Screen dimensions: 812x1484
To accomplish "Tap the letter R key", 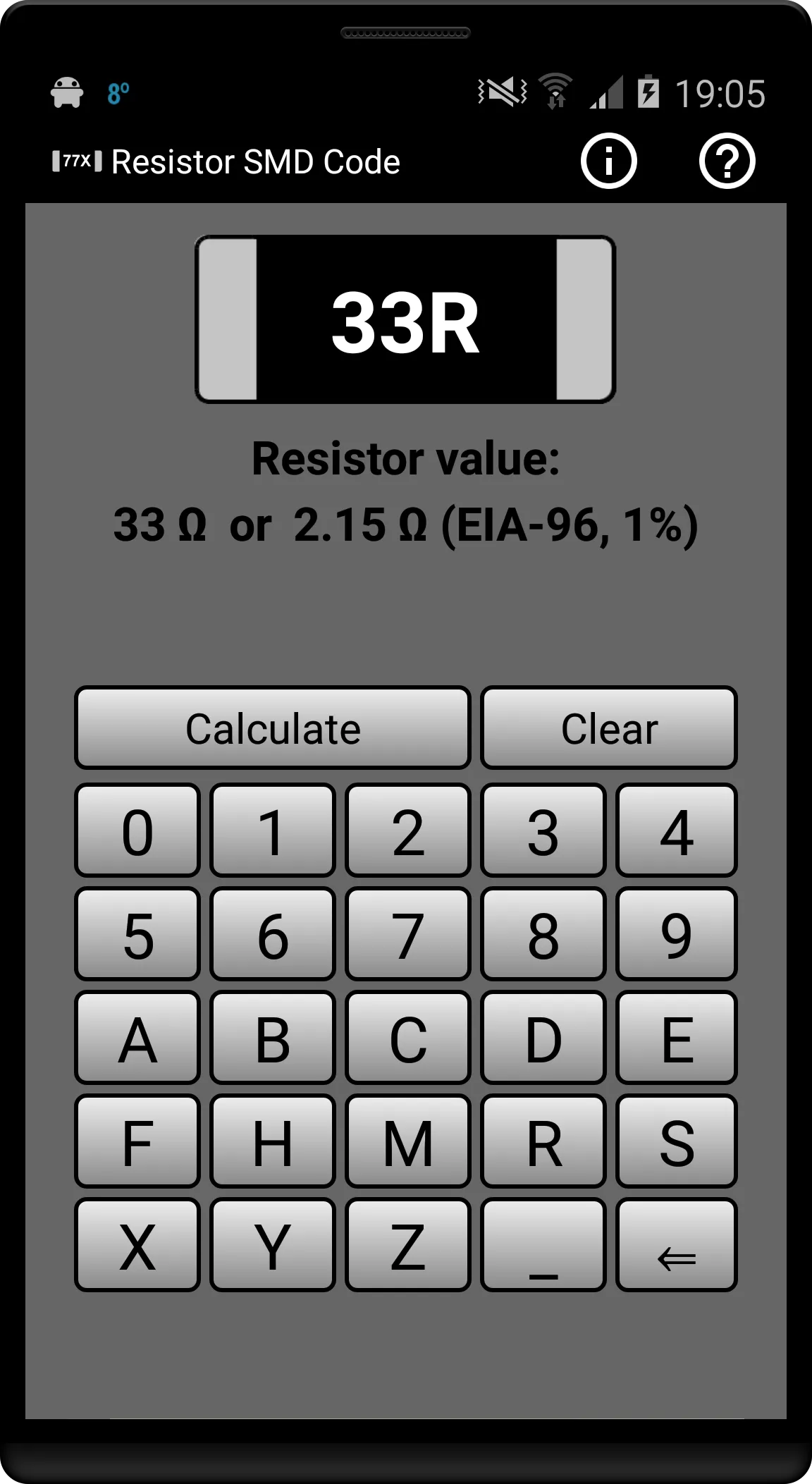I will [x=543, y=1141].
